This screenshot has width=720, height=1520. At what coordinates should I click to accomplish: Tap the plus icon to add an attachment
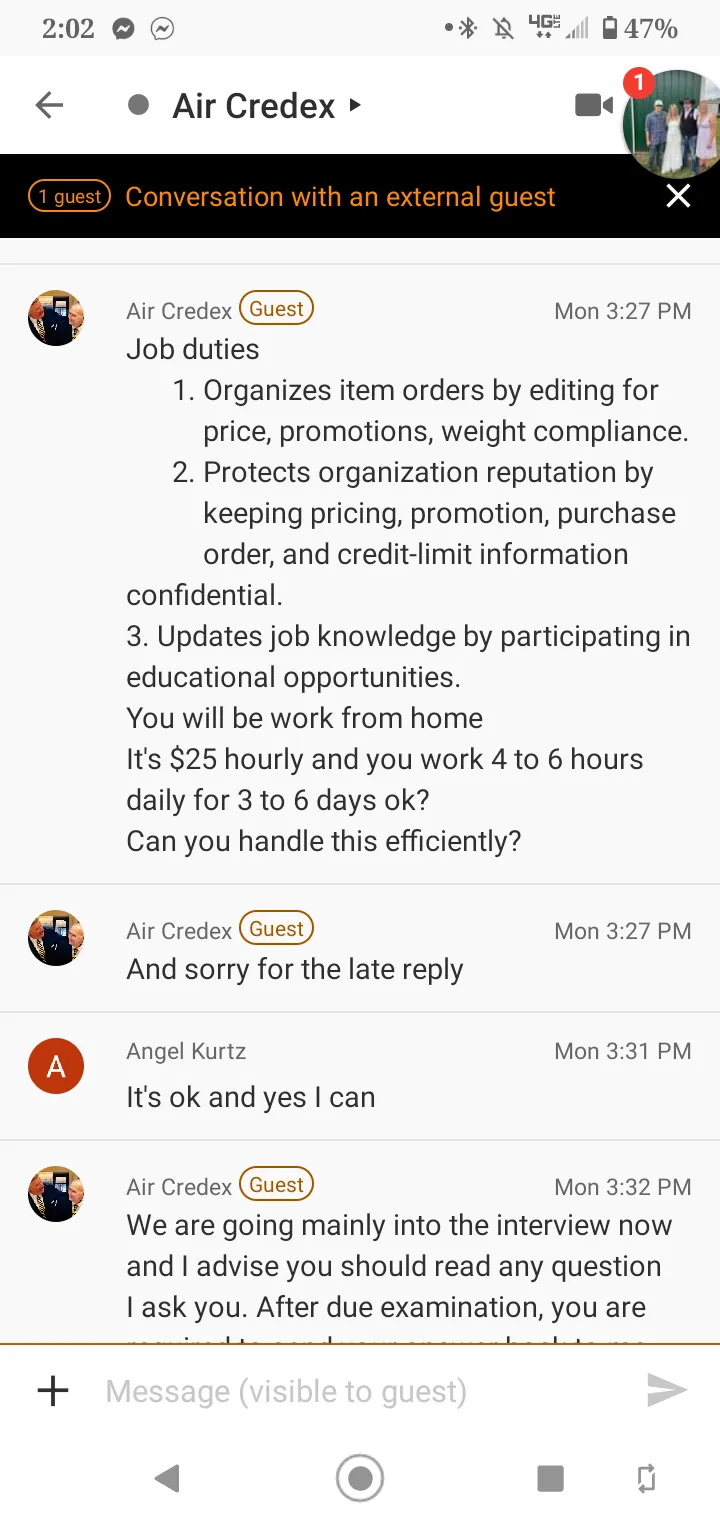click(x=53, y=1391)
